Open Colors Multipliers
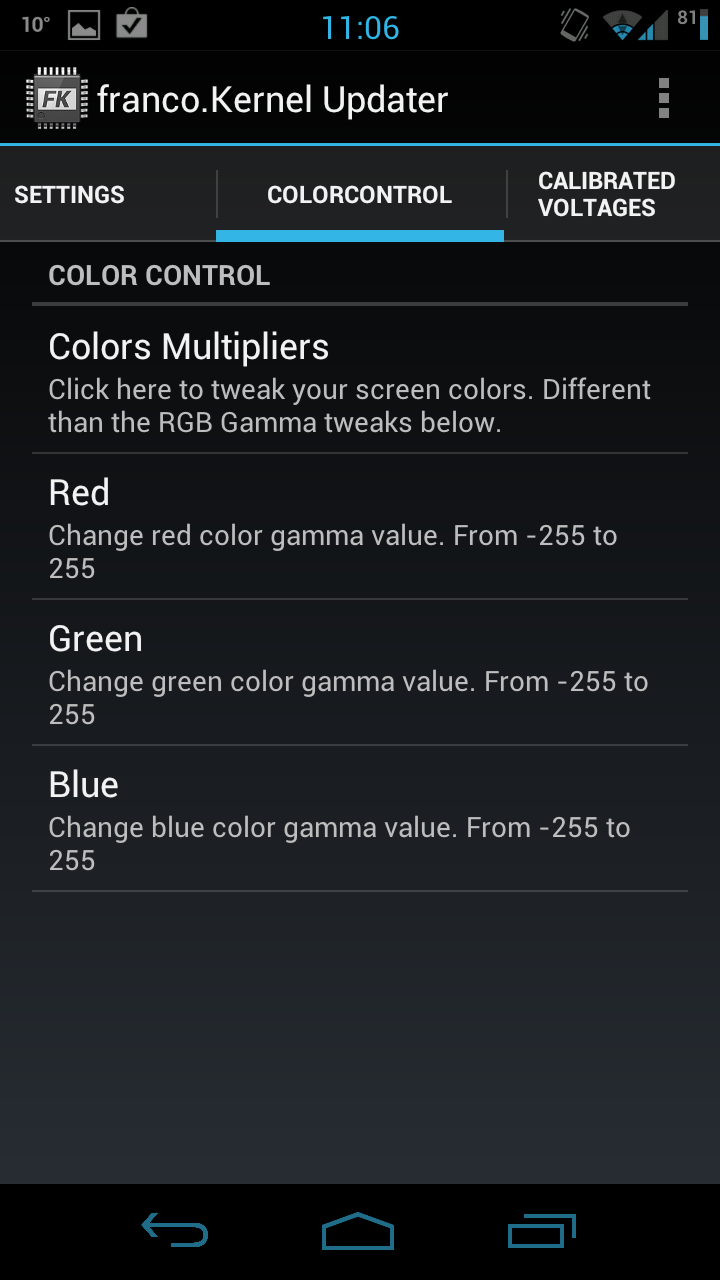Viewport: 720px width, 1280px height. [x=360, y=381]
